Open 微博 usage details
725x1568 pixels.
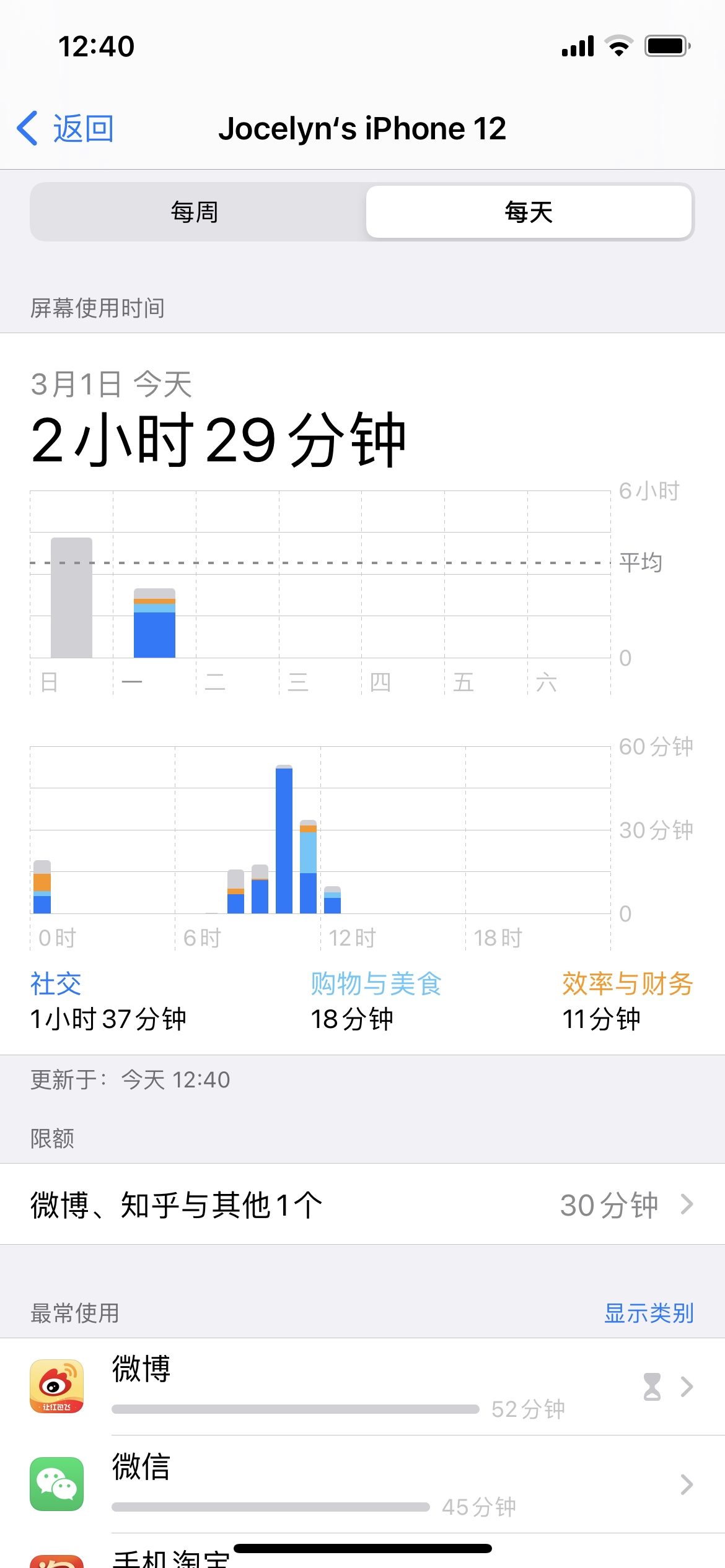(362, 1387)
